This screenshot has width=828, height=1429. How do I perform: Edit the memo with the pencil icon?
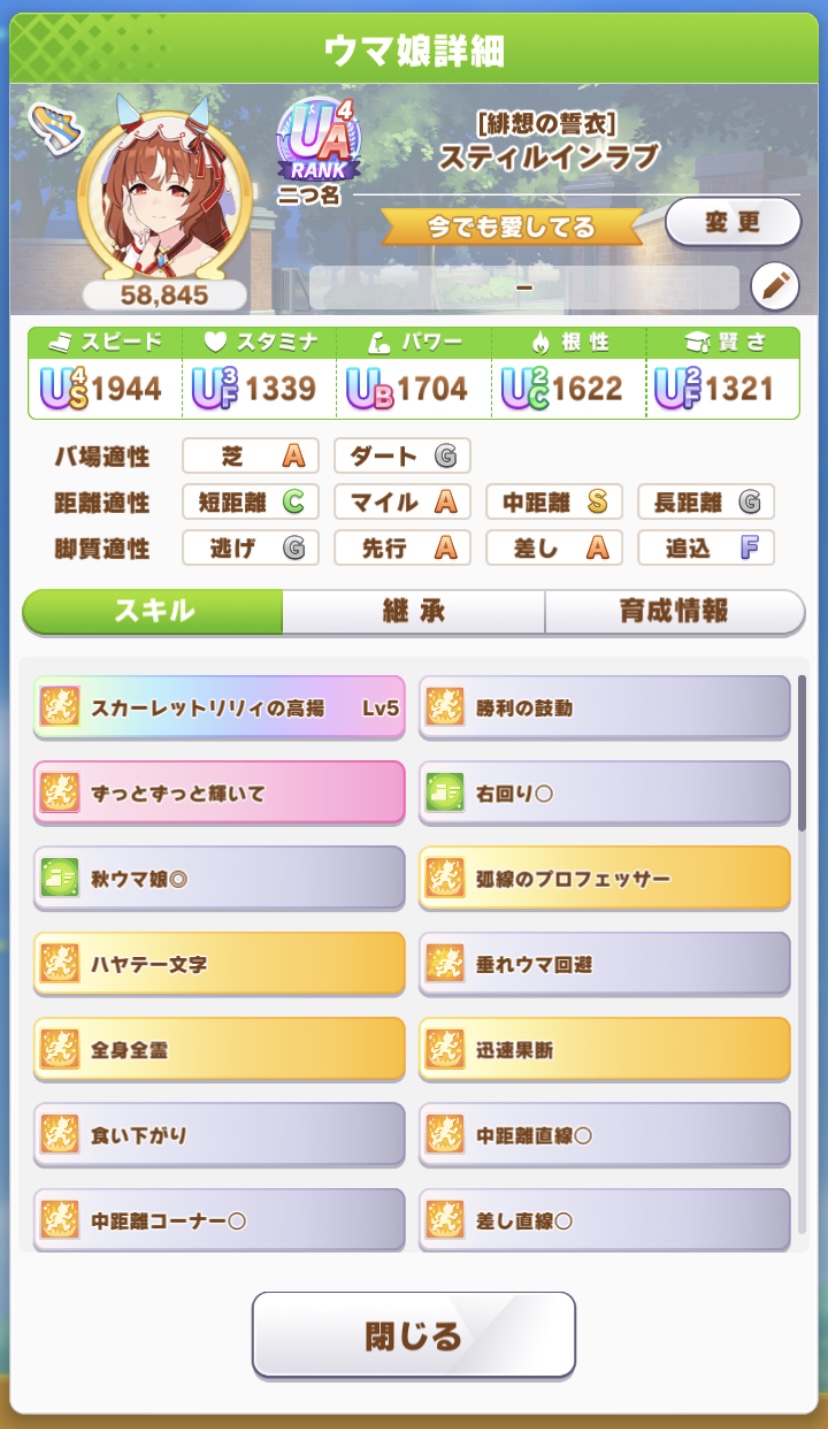774,288
